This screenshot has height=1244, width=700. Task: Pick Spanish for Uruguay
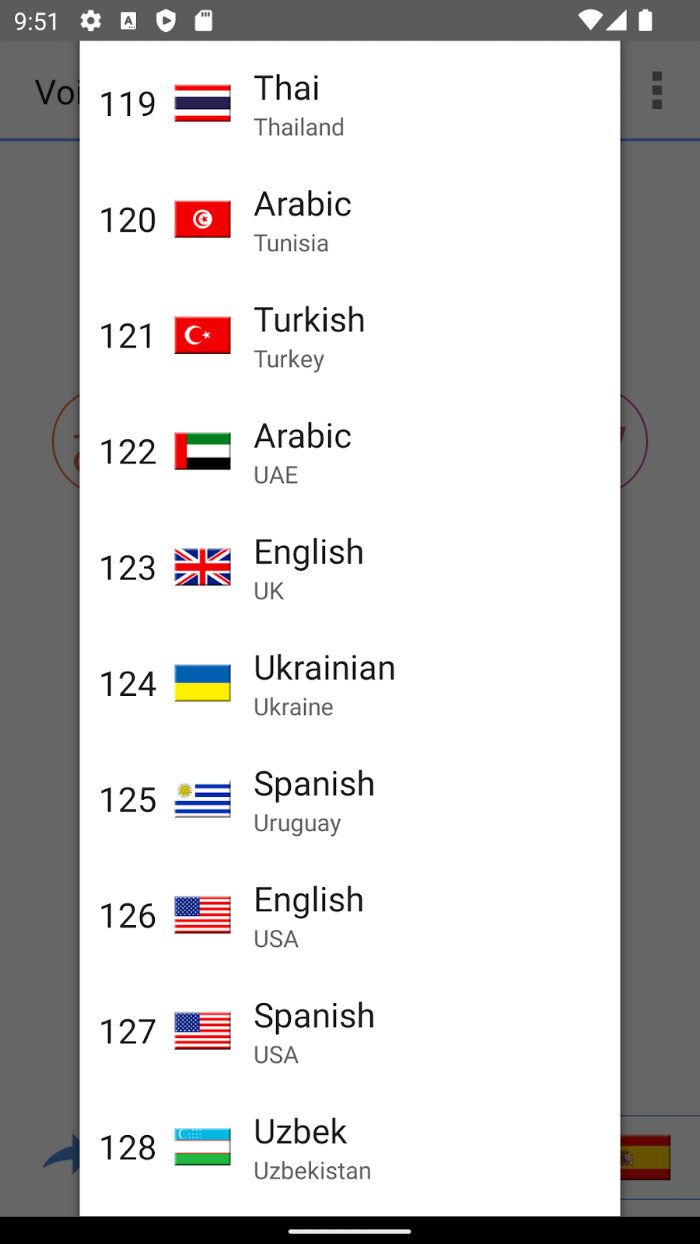349,800
